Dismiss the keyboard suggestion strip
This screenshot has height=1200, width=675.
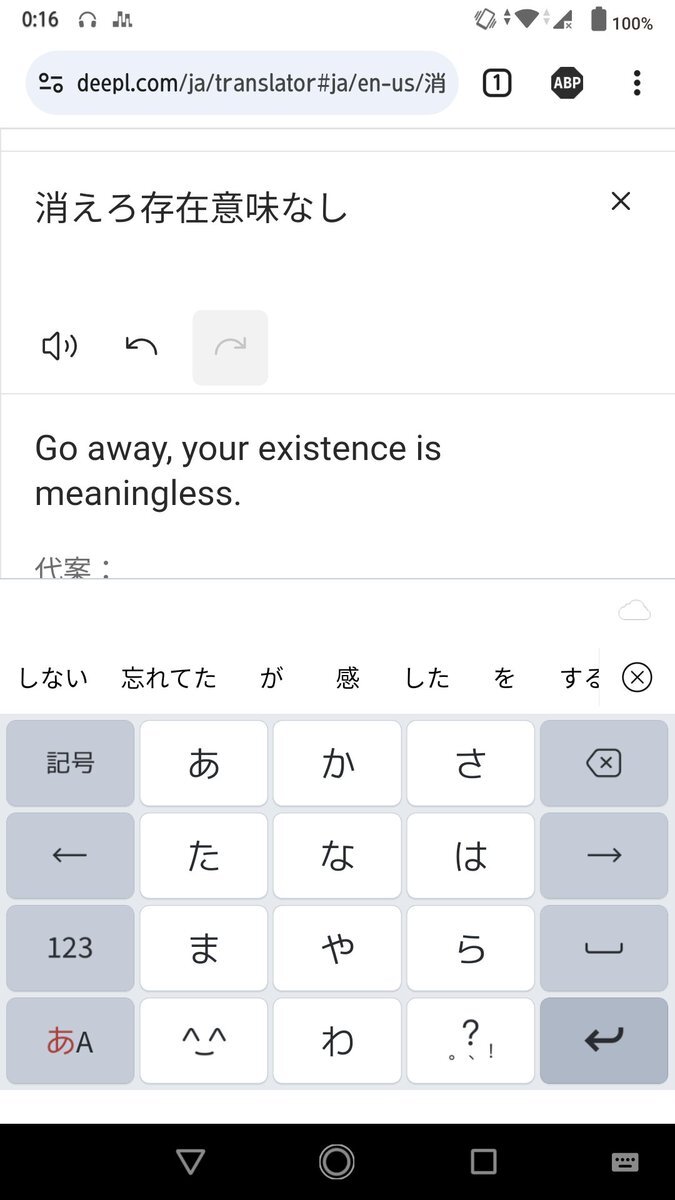[637, 678]
